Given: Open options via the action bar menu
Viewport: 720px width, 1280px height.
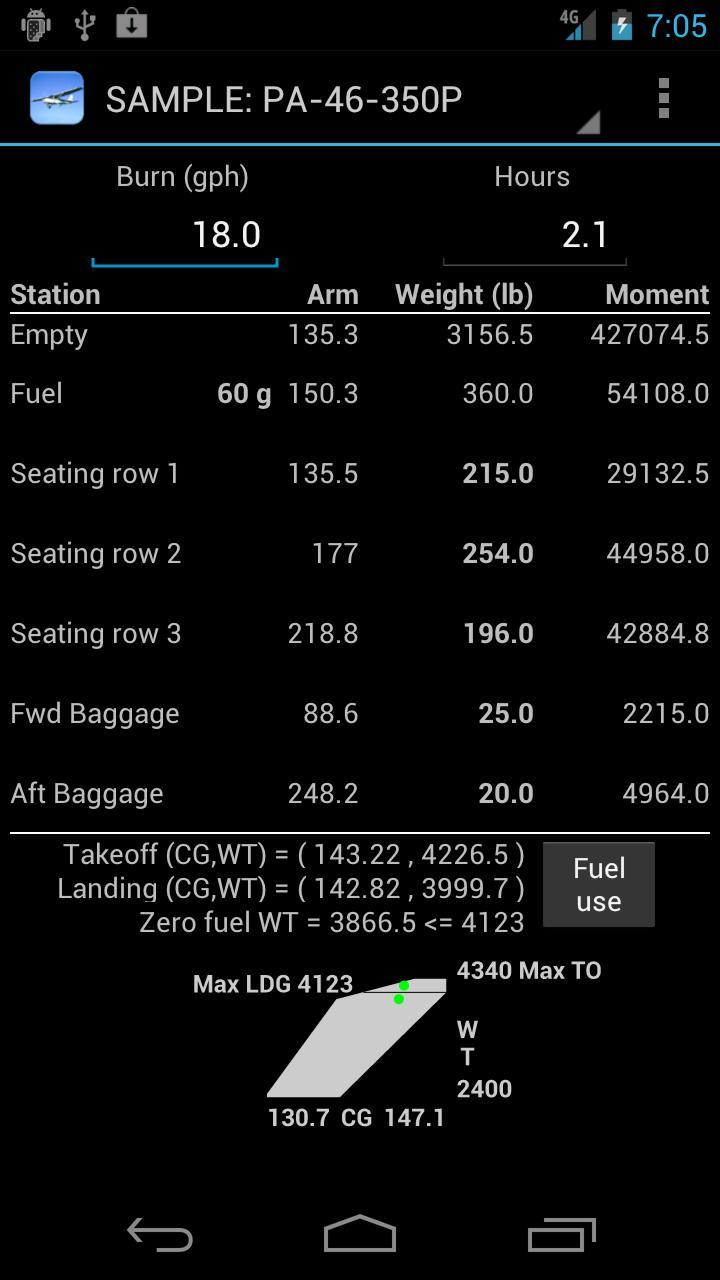Looking at the screenshot, I should pos(665,97).
